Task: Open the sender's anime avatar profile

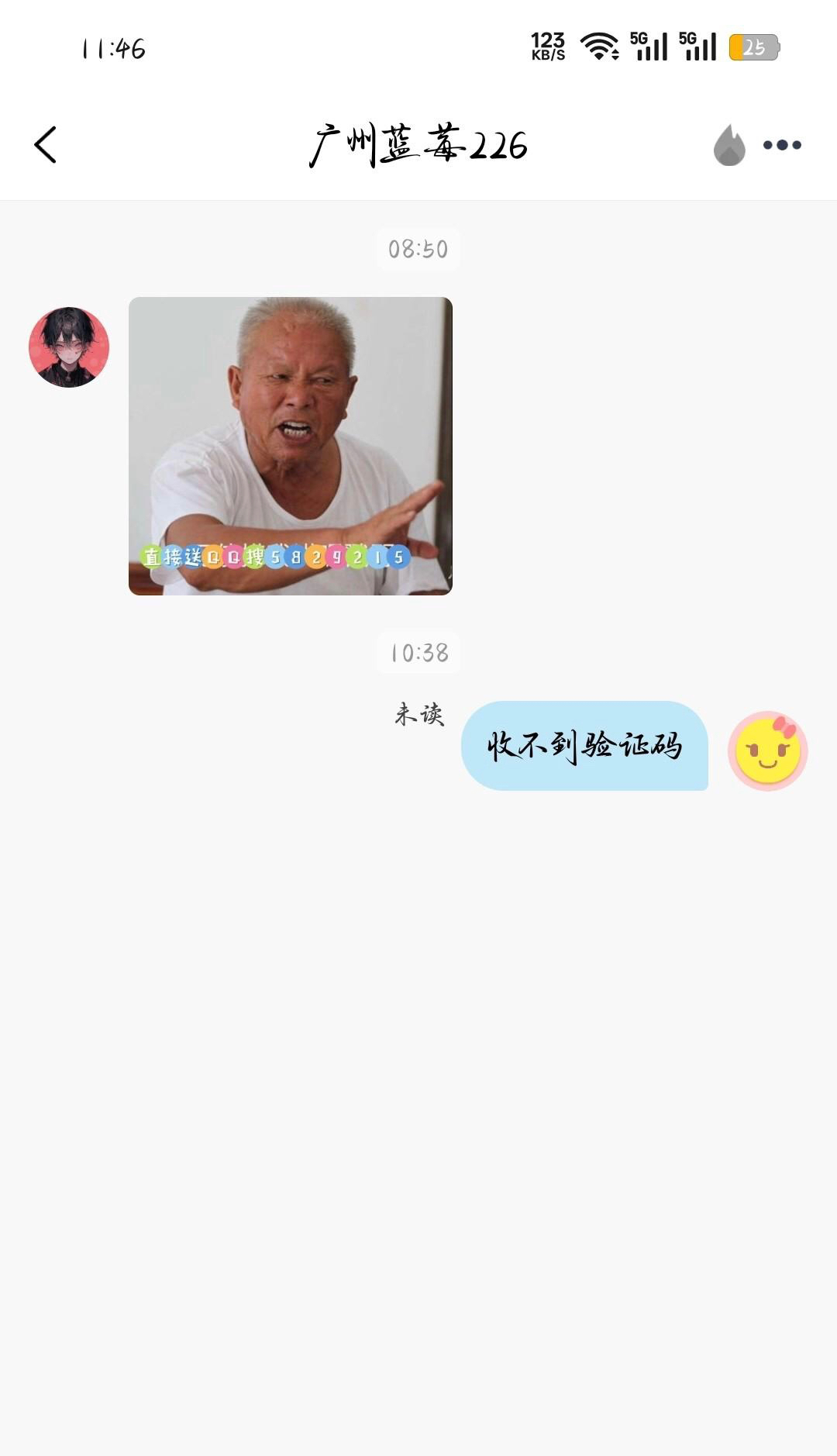Action: (x=69, y=347)
